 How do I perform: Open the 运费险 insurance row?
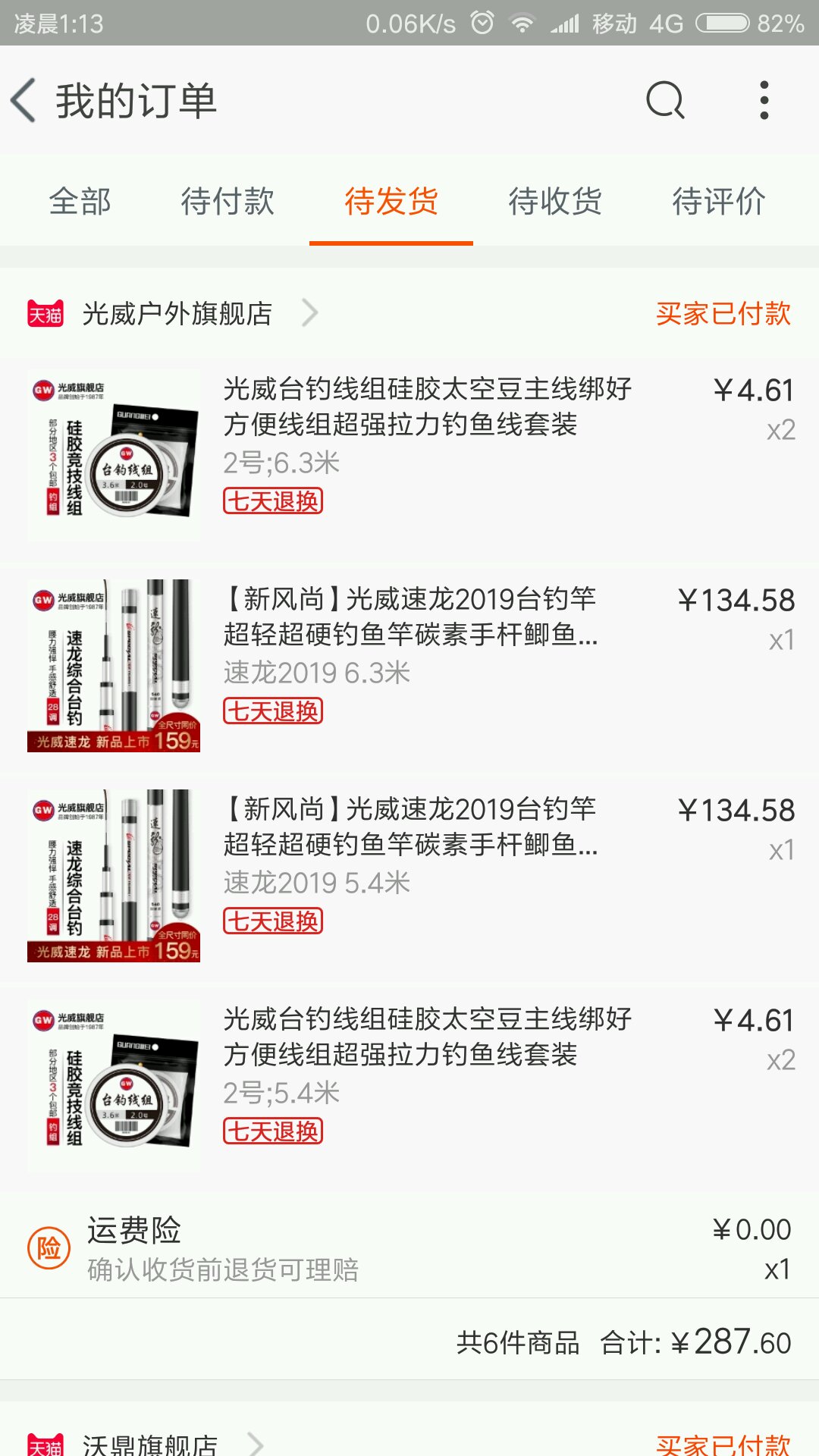point(409,1247)
